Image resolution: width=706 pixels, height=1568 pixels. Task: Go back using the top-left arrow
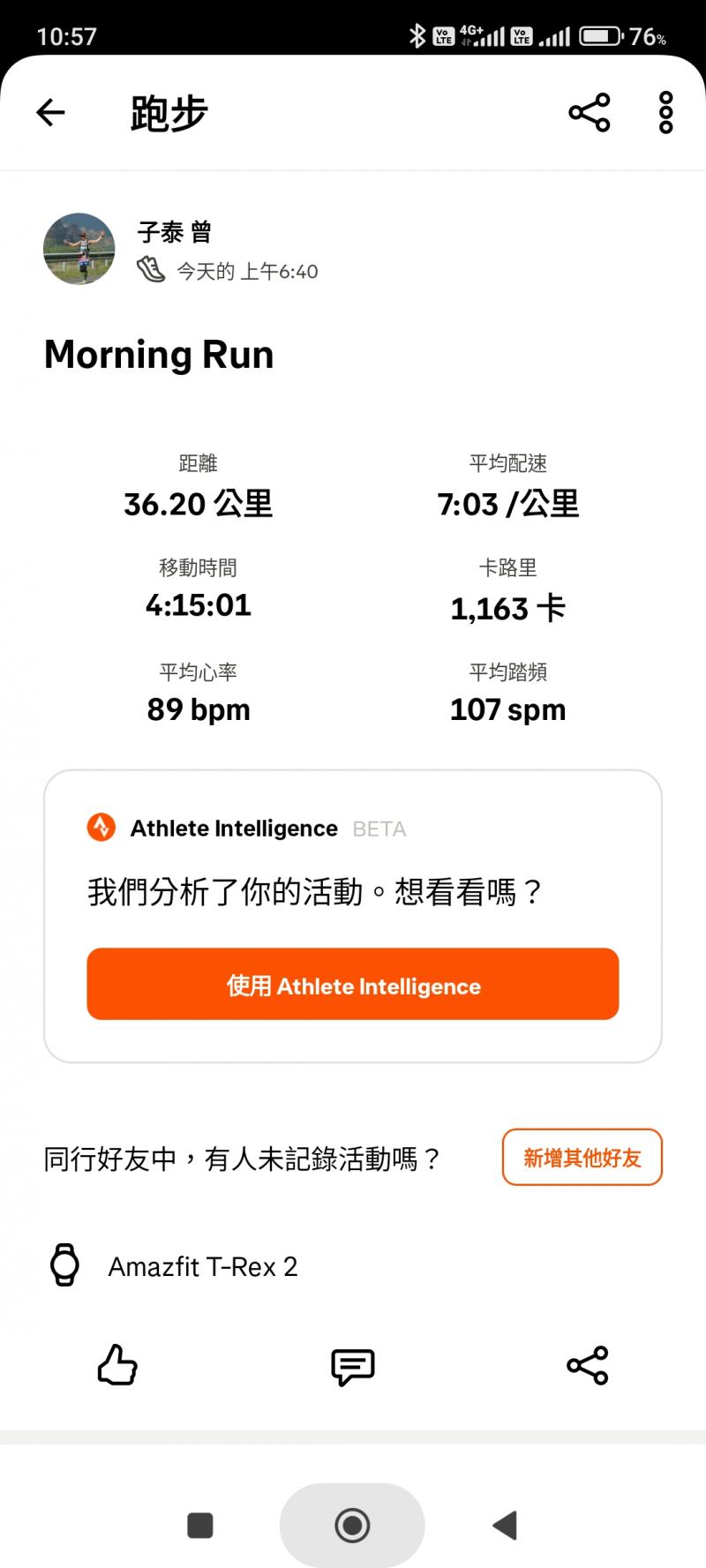click(50, 112)
